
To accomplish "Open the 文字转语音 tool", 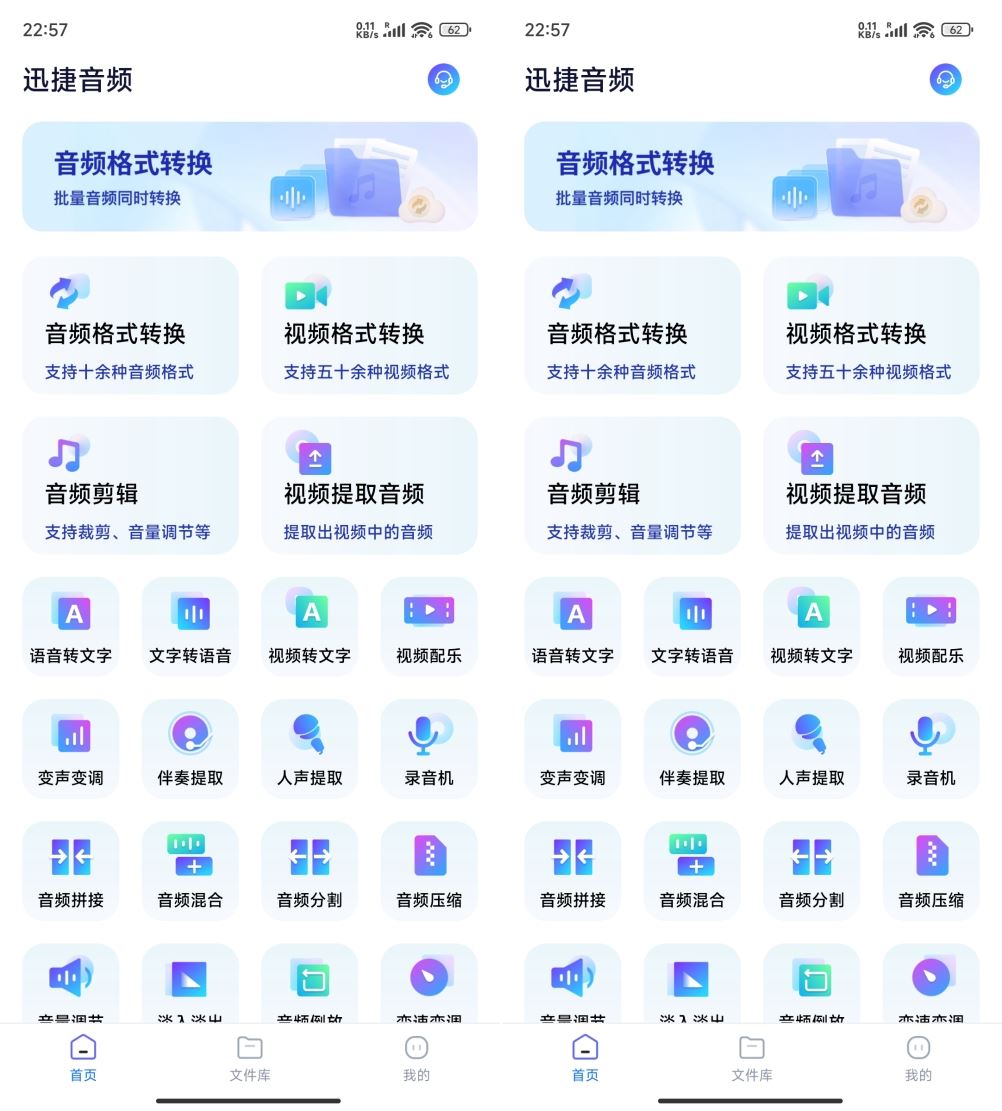I will coord(190,626).
